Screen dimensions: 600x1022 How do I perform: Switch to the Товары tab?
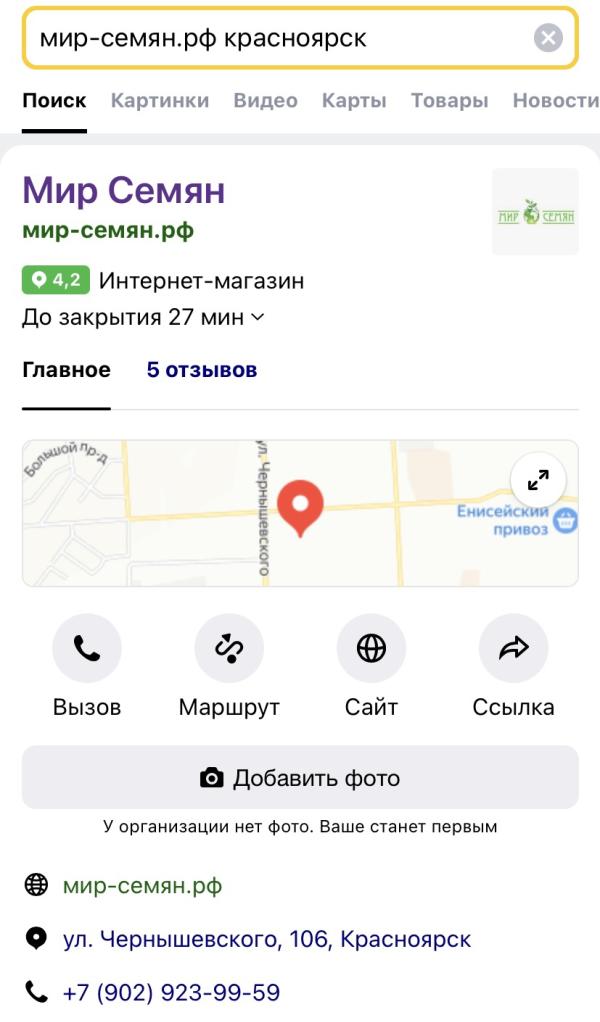tap(450, 100)
